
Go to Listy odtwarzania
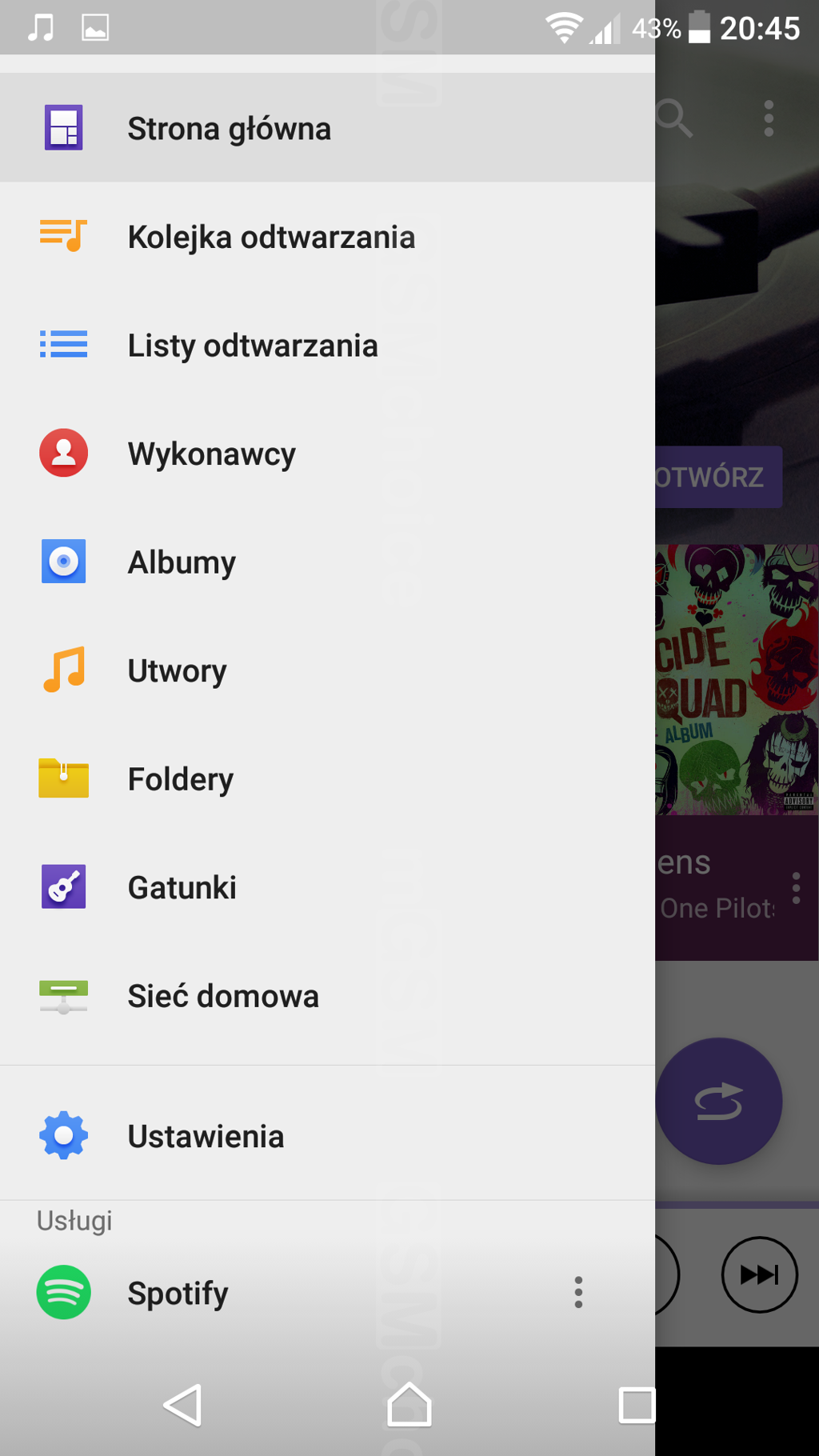(x=252, y=346)
